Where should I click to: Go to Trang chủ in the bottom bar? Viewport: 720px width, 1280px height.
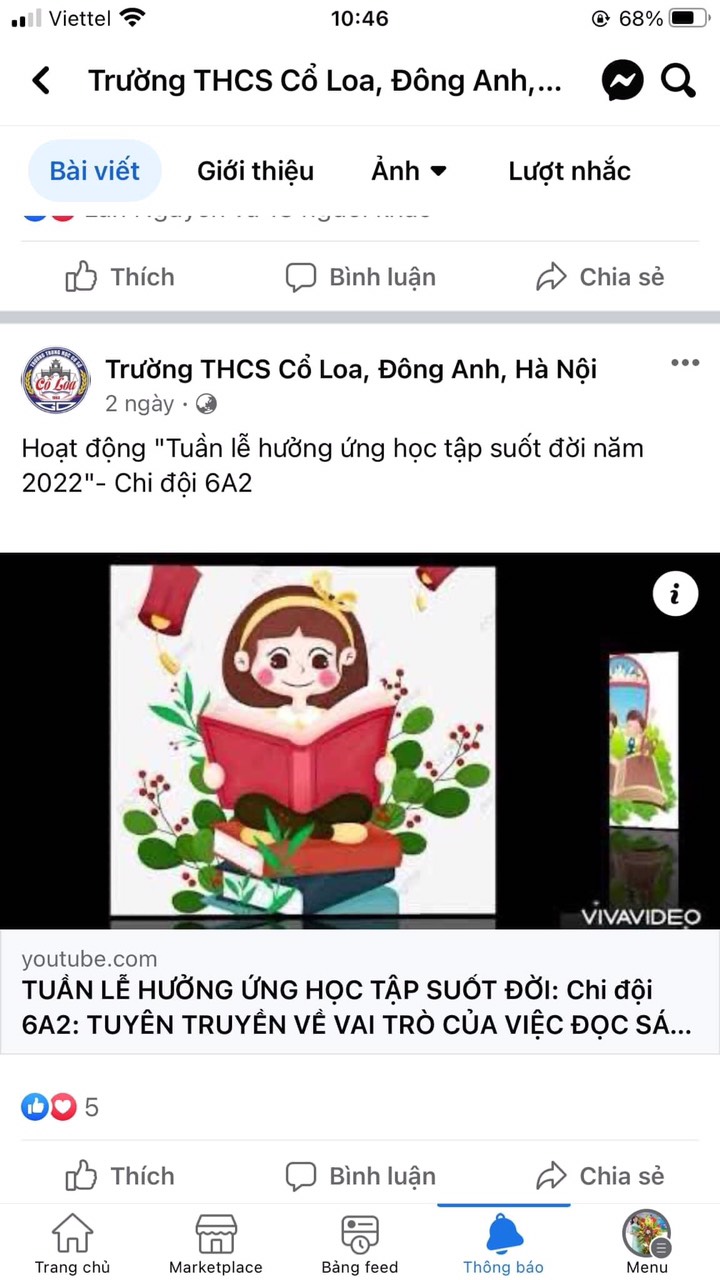pos(72,1243)
